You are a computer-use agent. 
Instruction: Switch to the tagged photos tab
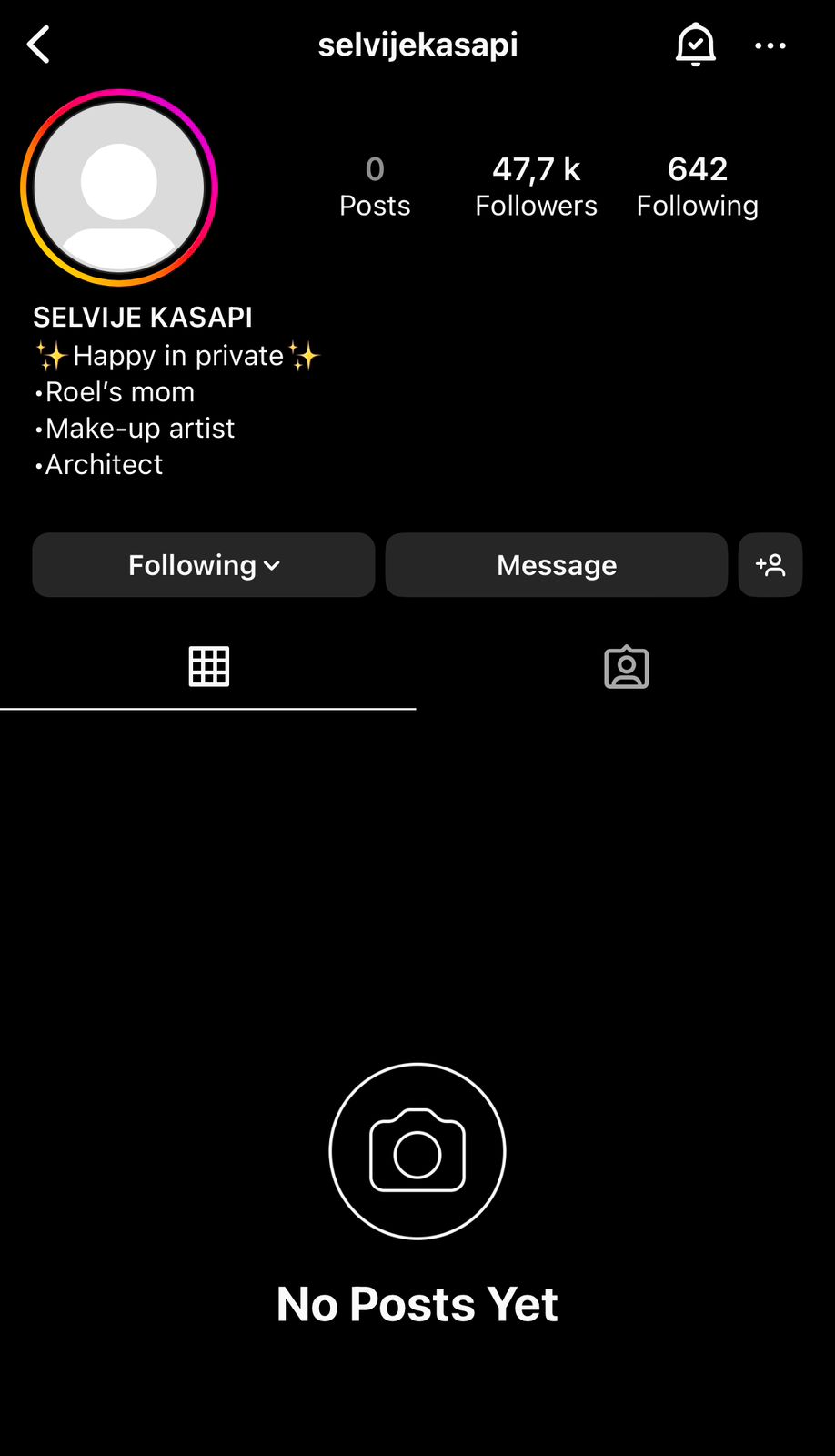pos(627,667)
